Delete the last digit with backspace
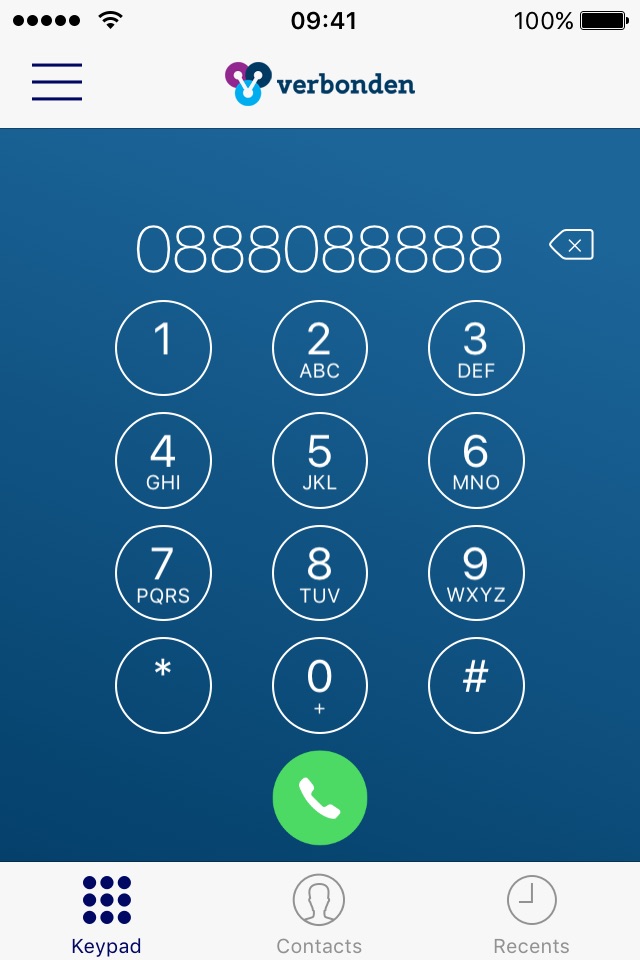640x960 pixels. pyautogui.click(x=572, y=245)
